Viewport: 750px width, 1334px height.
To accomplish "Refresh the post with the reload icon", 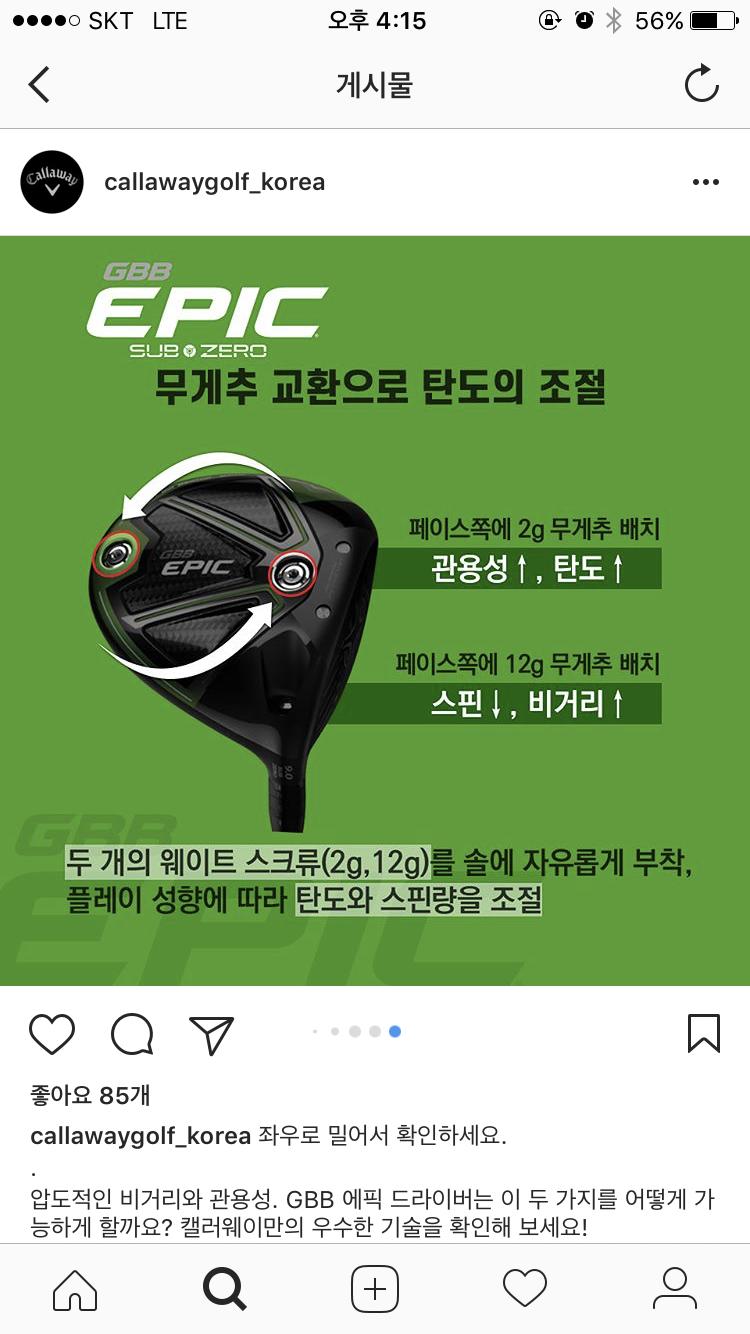I will tap(701, 85).
